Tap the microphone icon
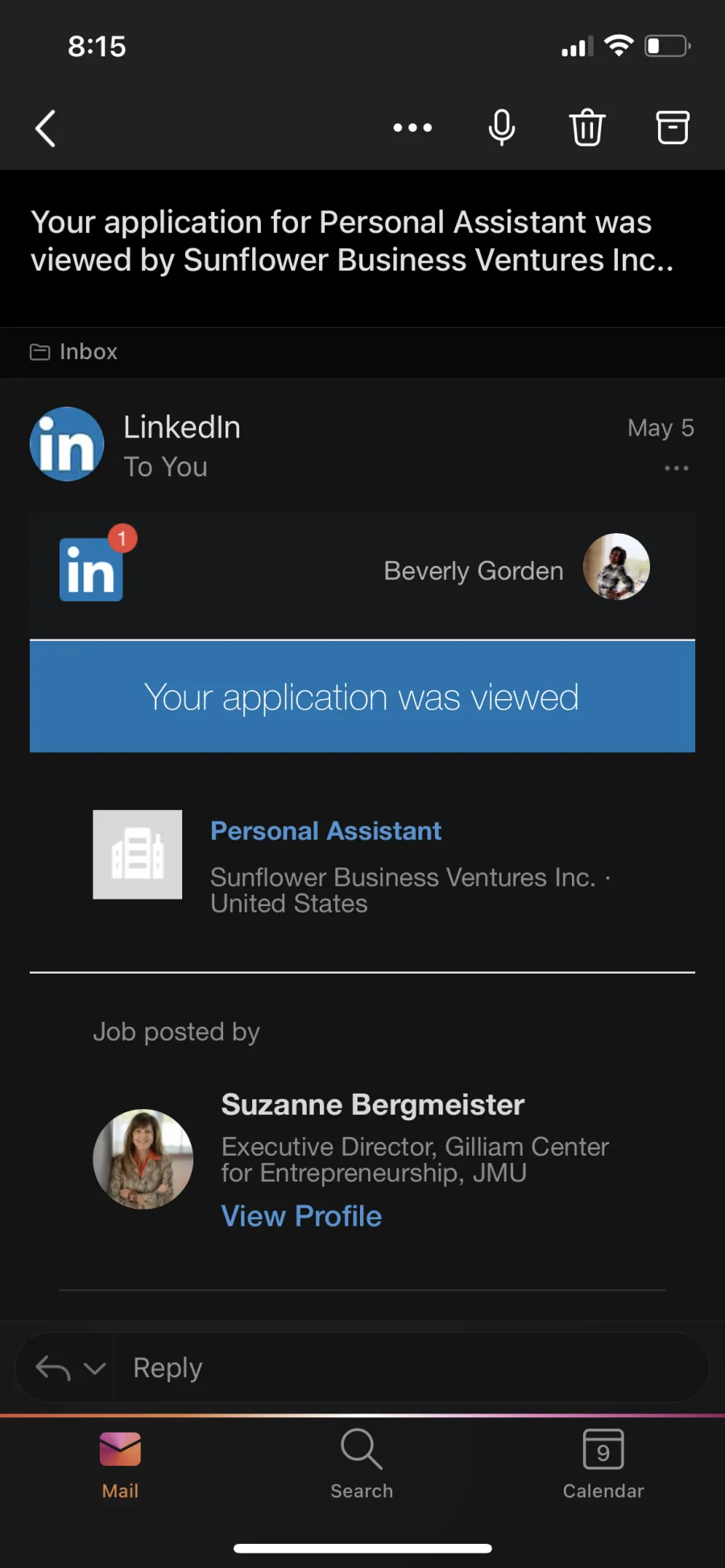The width and height of the screenshot is (725, 1568). pyautogui.click(x=502, y=127)
